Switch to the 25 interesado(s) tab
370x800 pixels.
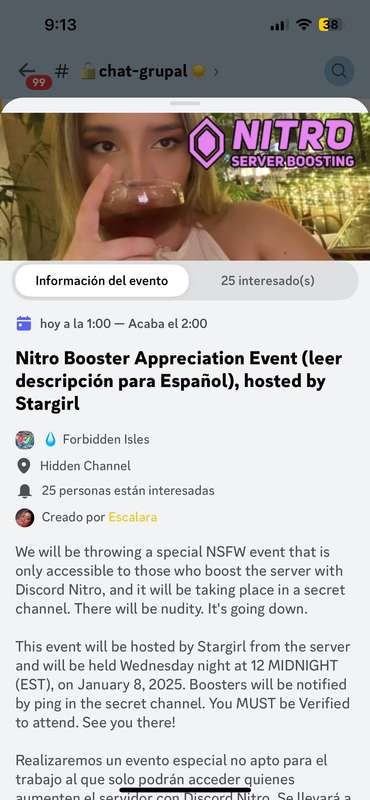(x=268, y=281)
